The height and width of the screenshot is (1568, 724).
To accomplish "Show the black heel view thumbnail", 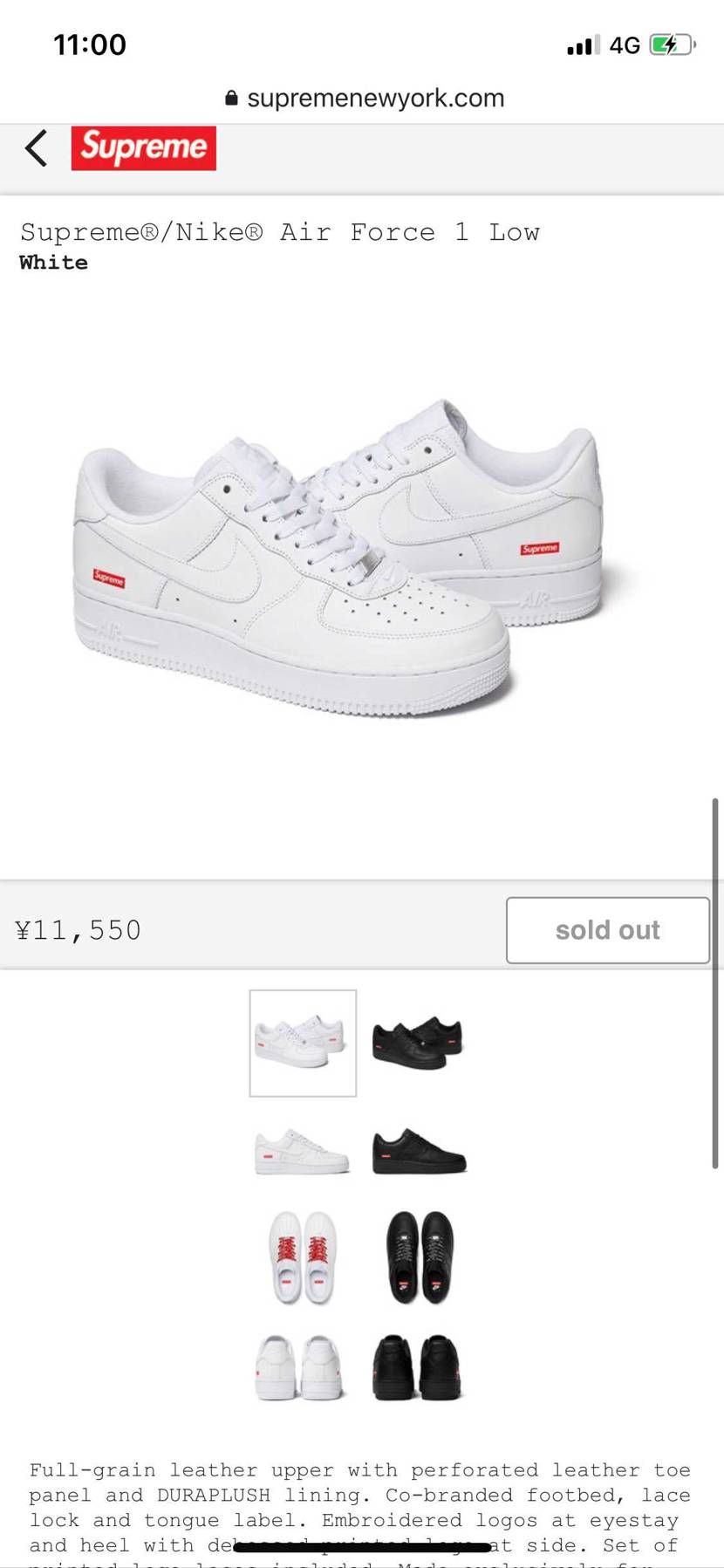I will pyautogui.click(x=417, y=1367).
